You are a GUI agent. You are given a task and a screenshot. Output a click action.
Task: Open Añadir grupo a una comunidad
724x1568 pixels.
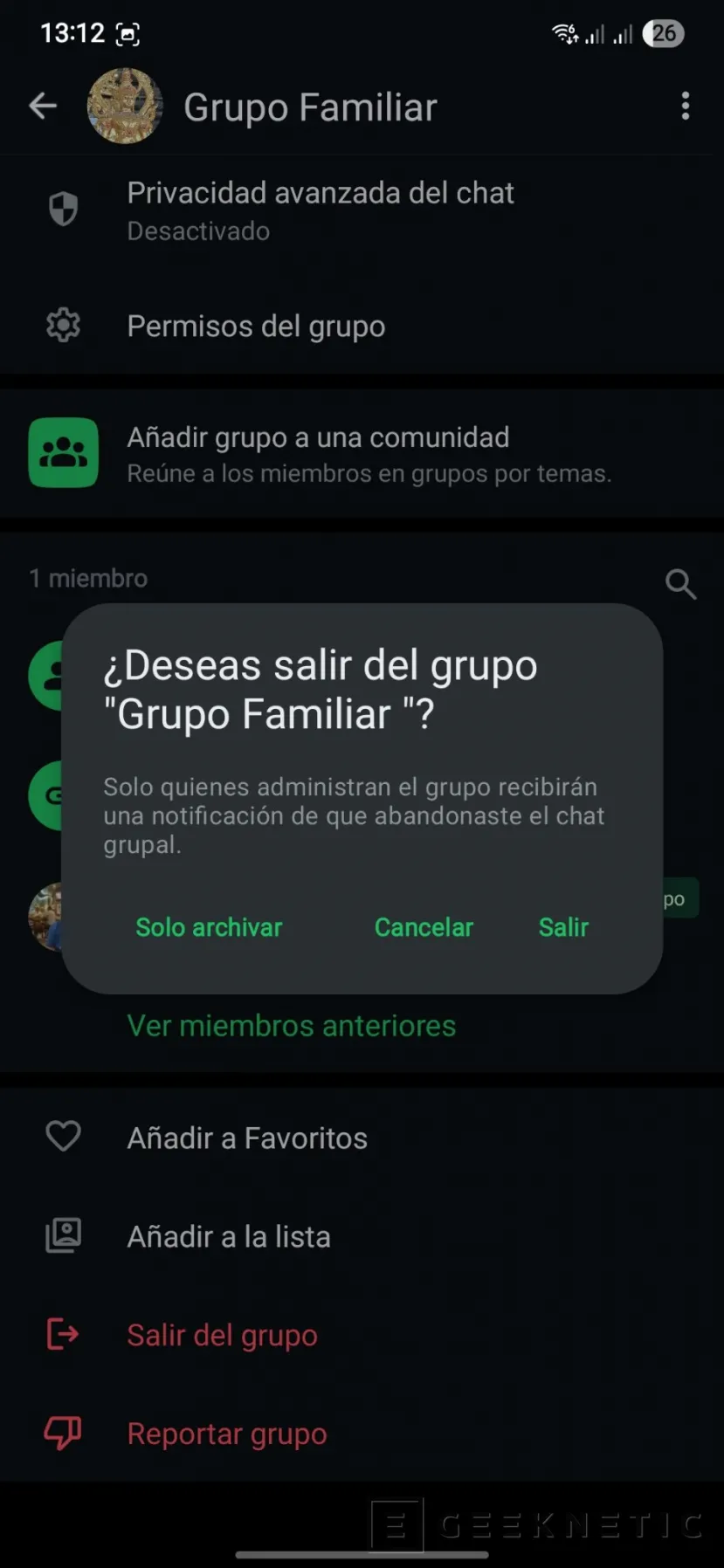click(x=319, y=452)
